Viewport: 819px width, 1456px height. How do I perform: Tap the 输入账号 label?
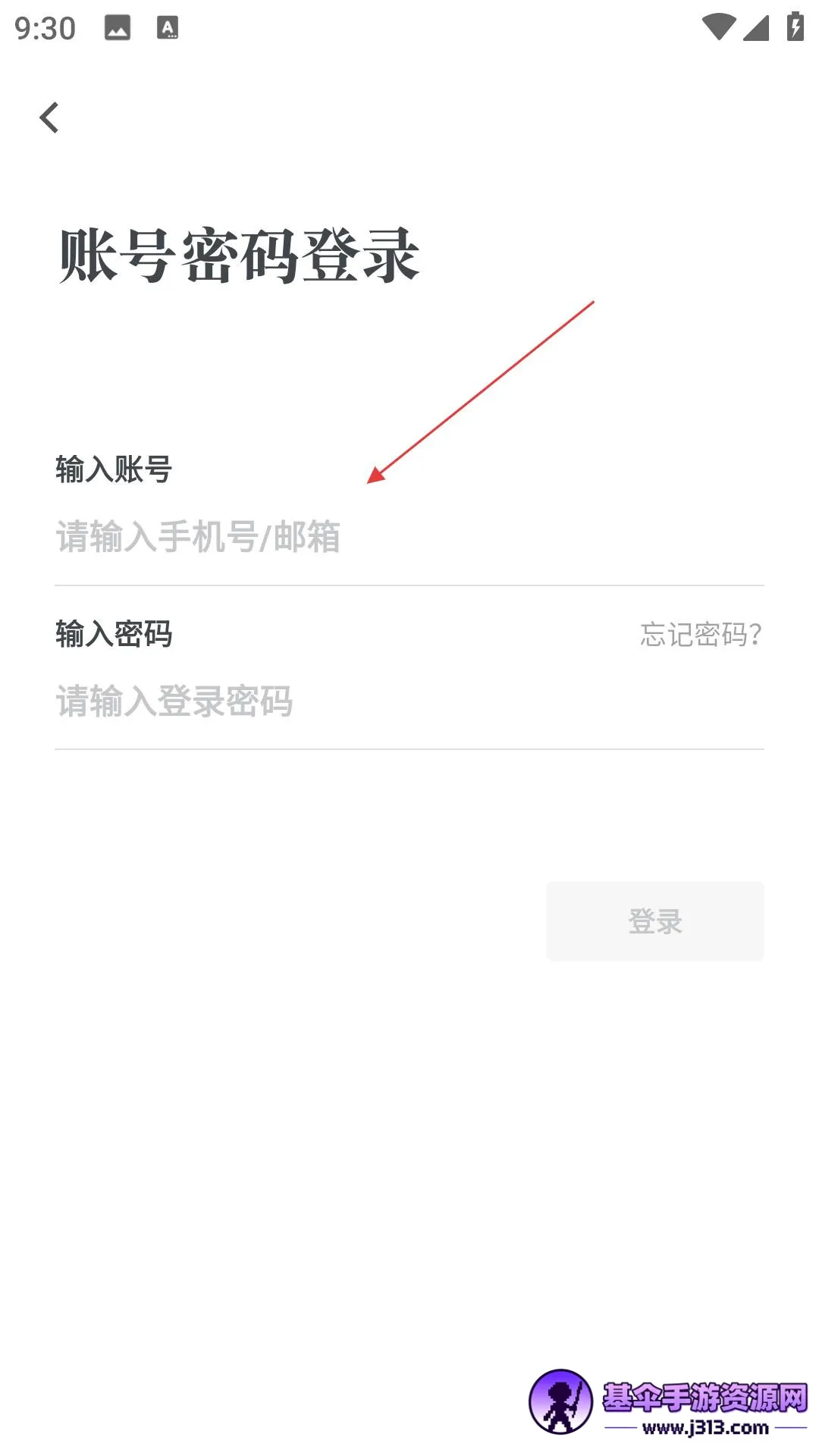click(114, 469)
